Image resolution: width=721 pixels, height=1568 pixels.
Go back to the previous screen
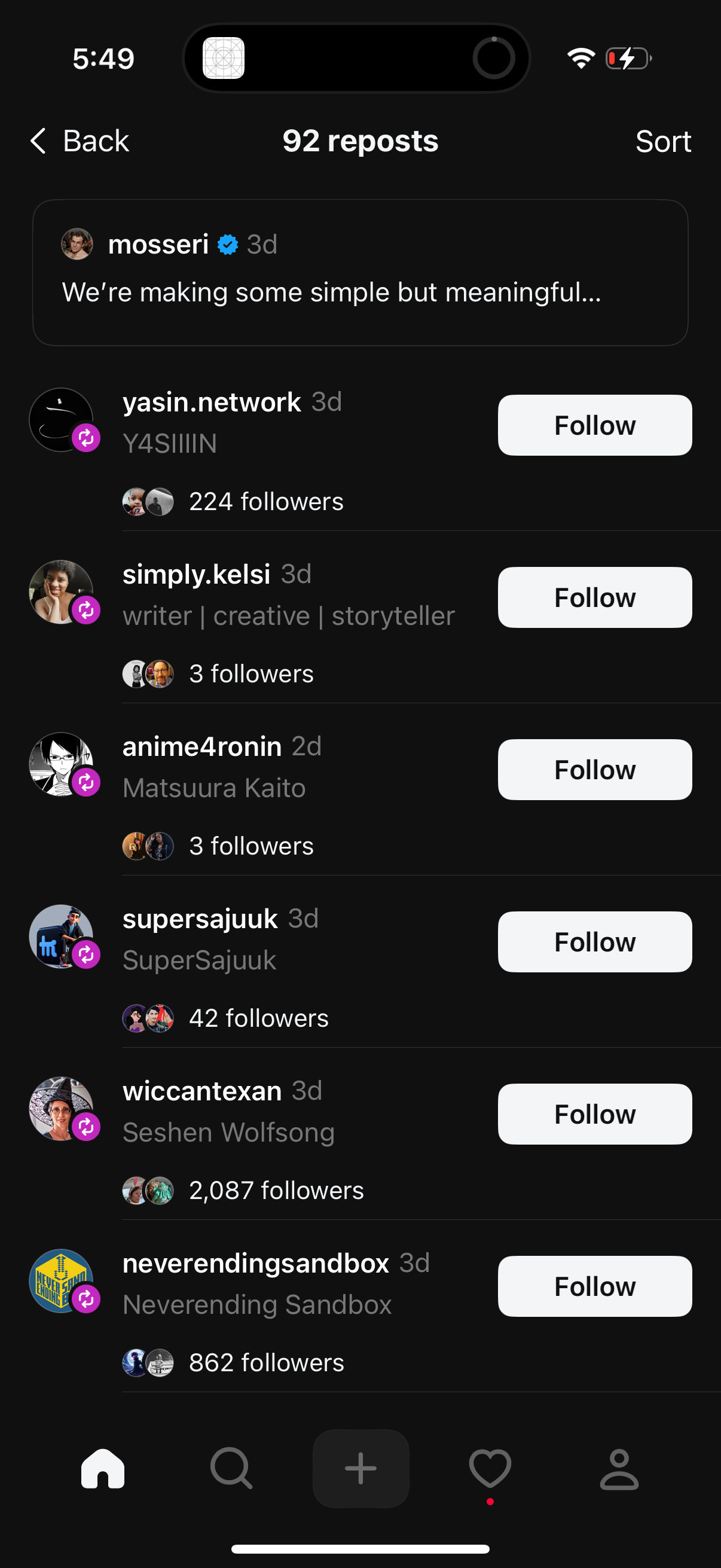click(79, 141)
